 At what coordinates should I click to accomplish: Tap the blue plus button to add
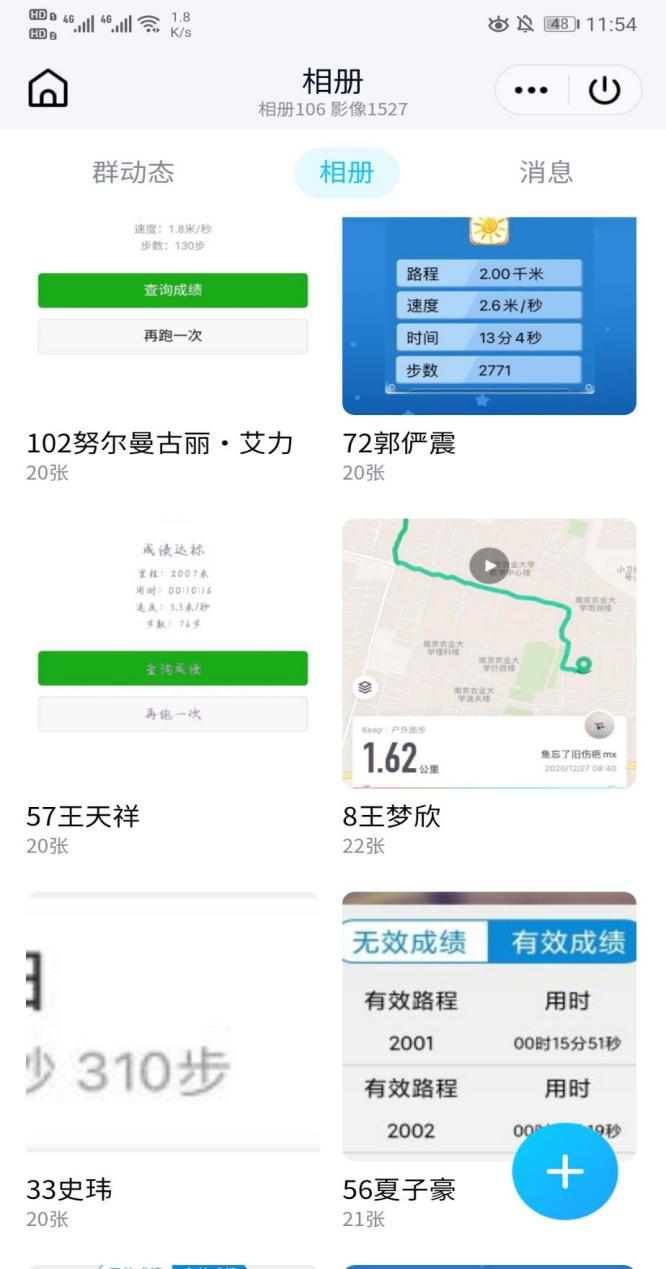(565, 1172)
